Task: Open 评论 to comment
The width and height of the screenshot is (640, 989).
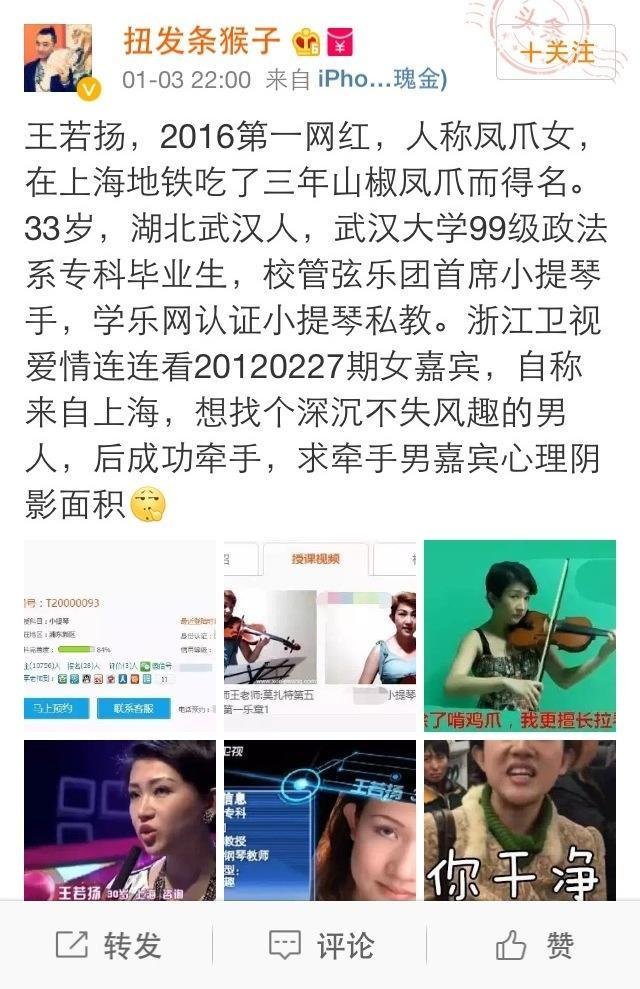Action: click(x=322, y=944)
